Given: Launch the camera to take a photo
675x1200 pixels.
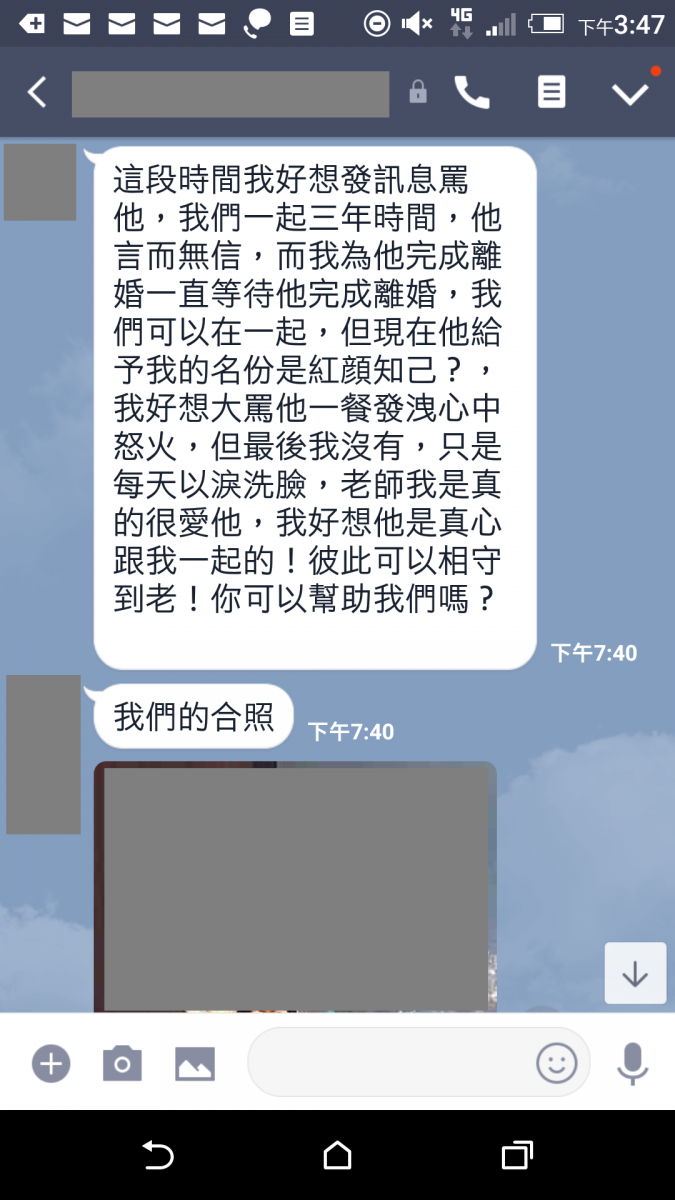Looking at the screenshot, I should pos(122,1063).
